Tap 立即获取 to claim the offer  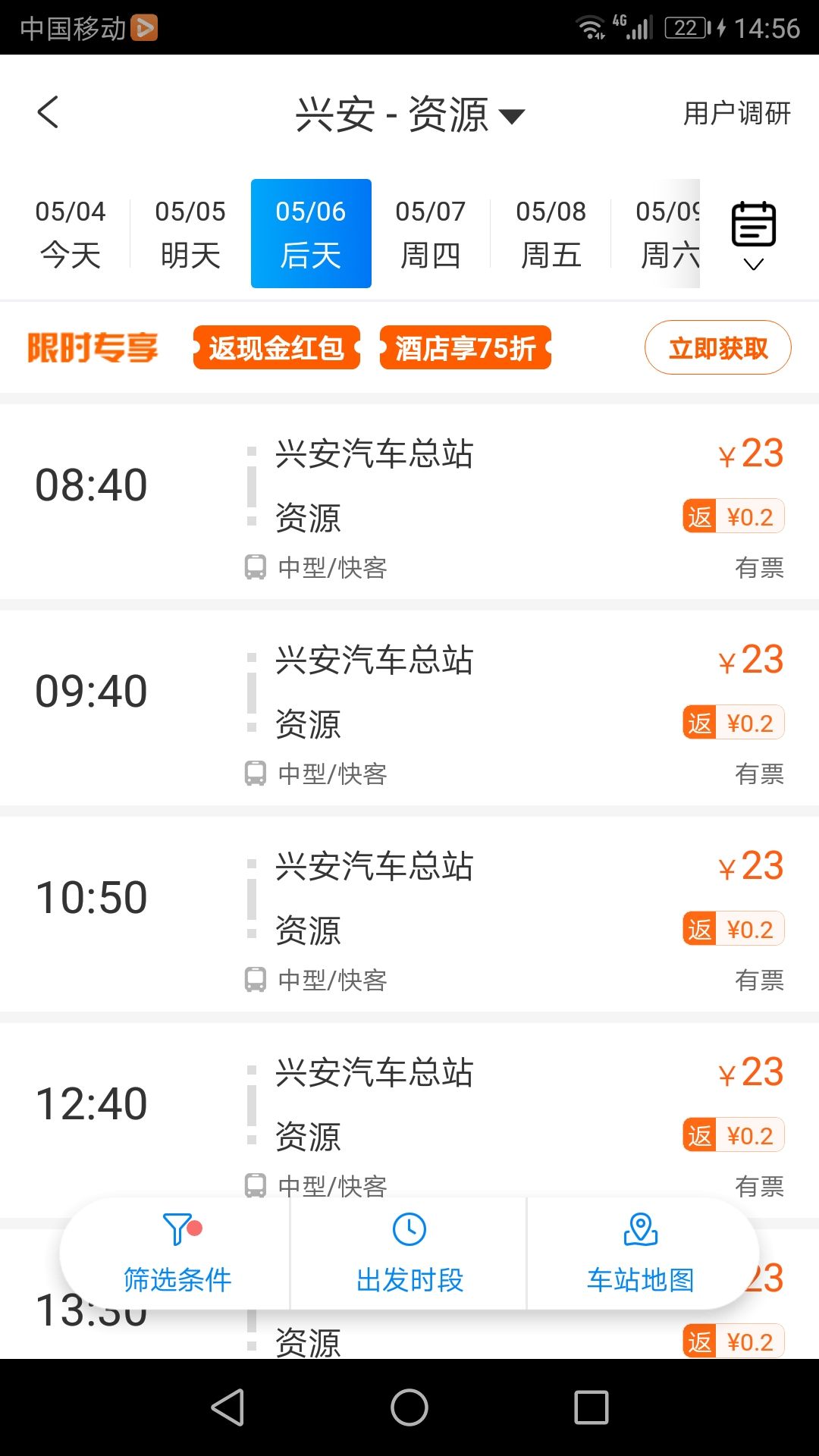point(717,348)
